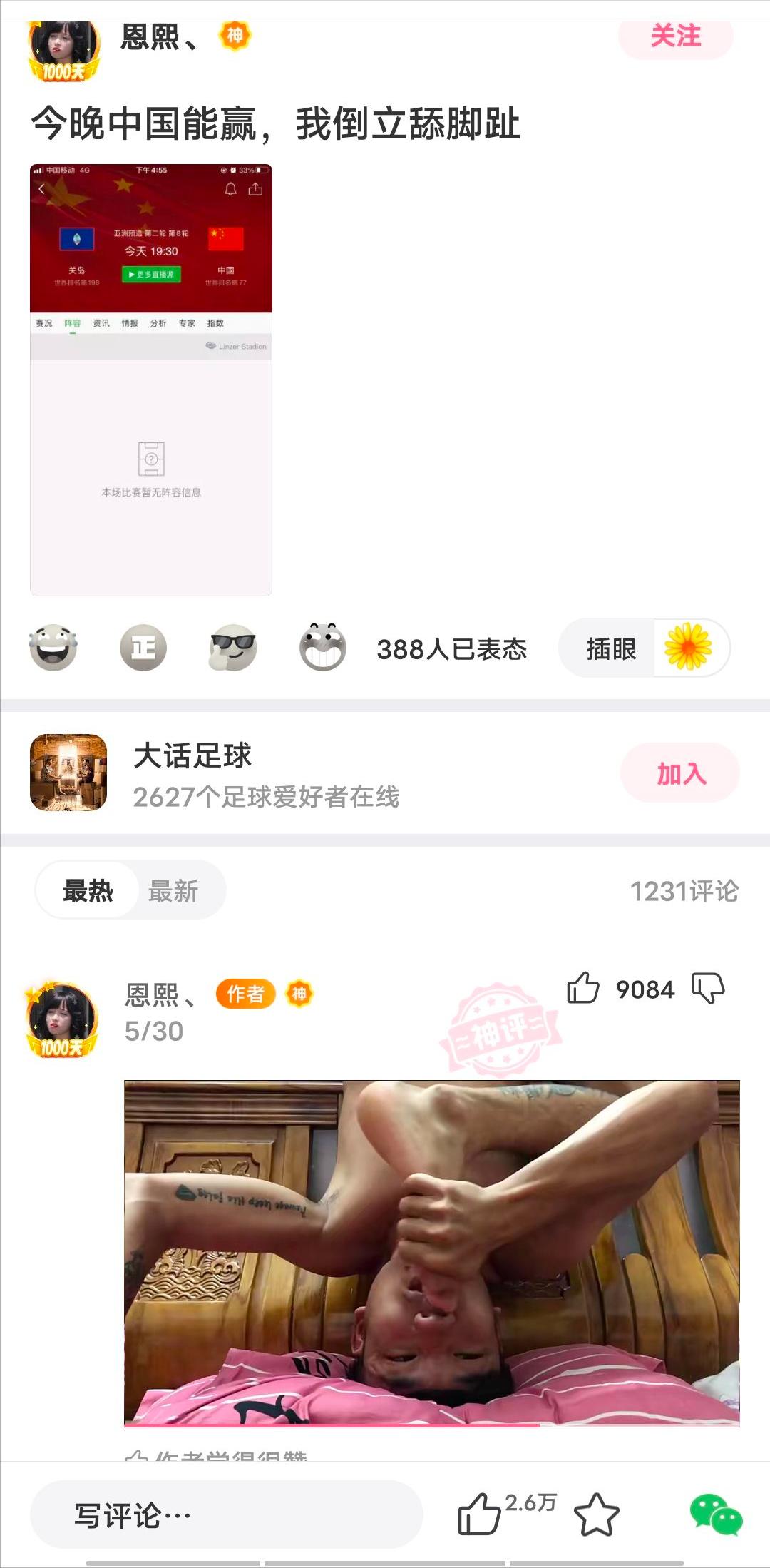Switch to the 最新 comments tab
Image resolution: width=770 pixels, height=1568 pixels.
pyautogui.click(x=176, y=890)
